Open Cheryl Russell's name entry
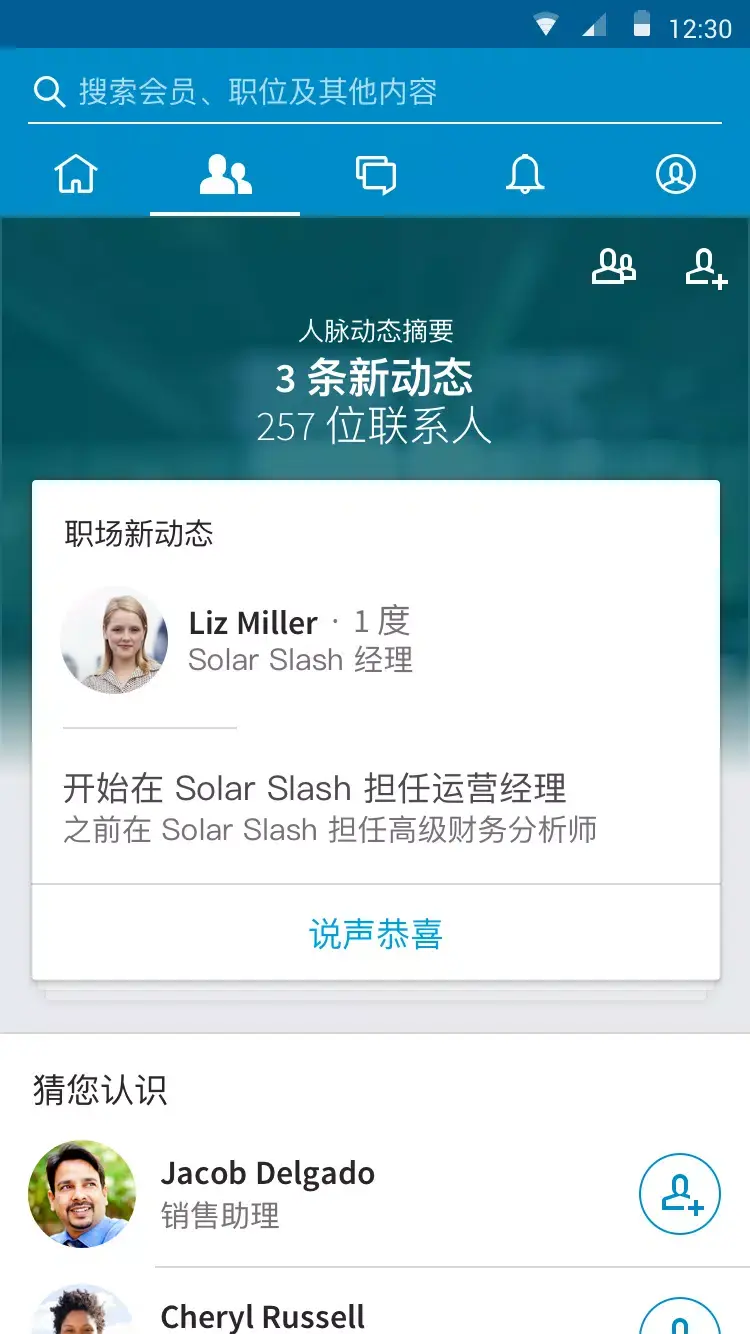750x1334 pixels. click(x=262, y=1316)
